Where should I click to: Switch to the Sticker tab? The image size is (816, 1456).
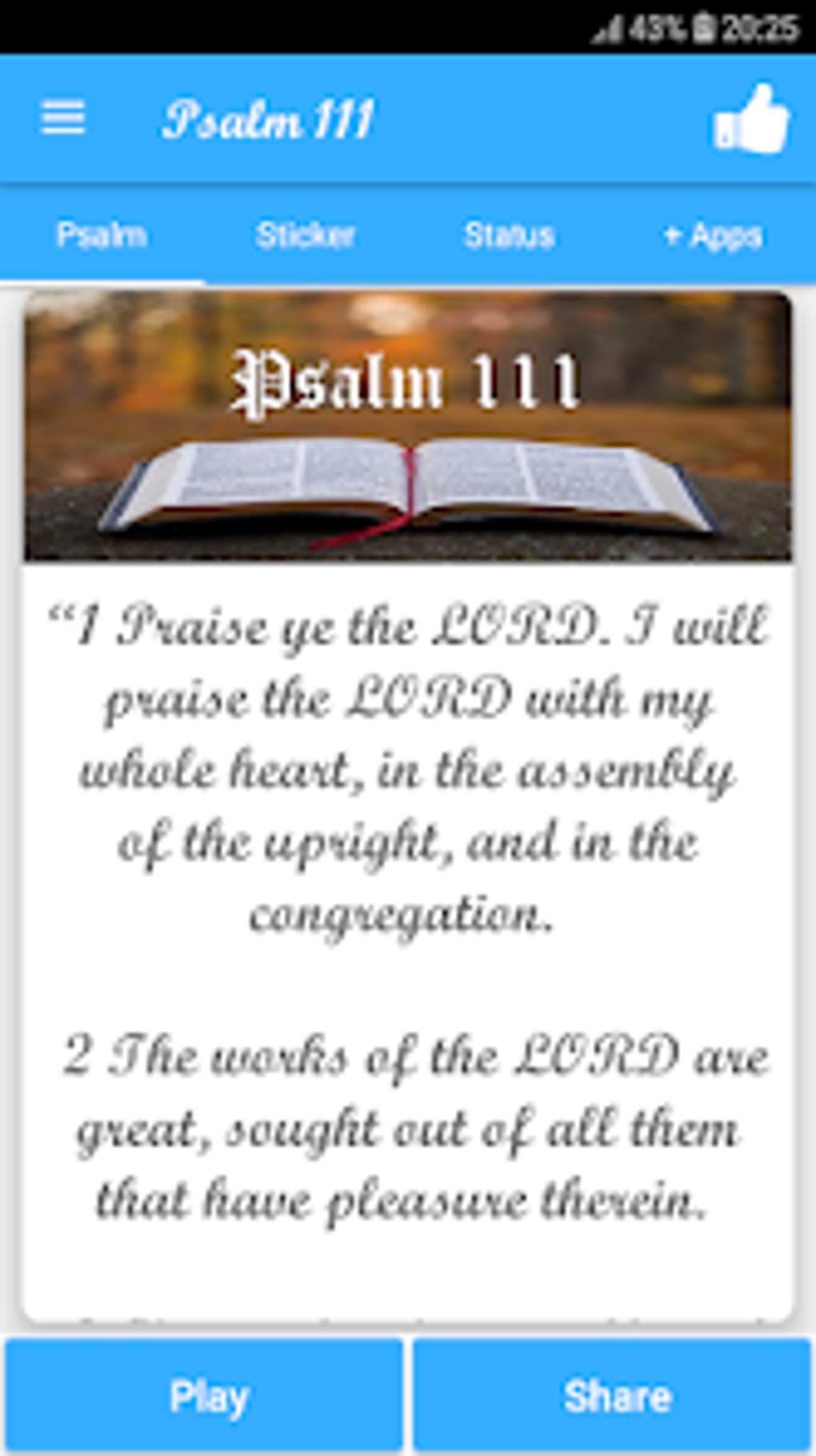pos(305,235)
